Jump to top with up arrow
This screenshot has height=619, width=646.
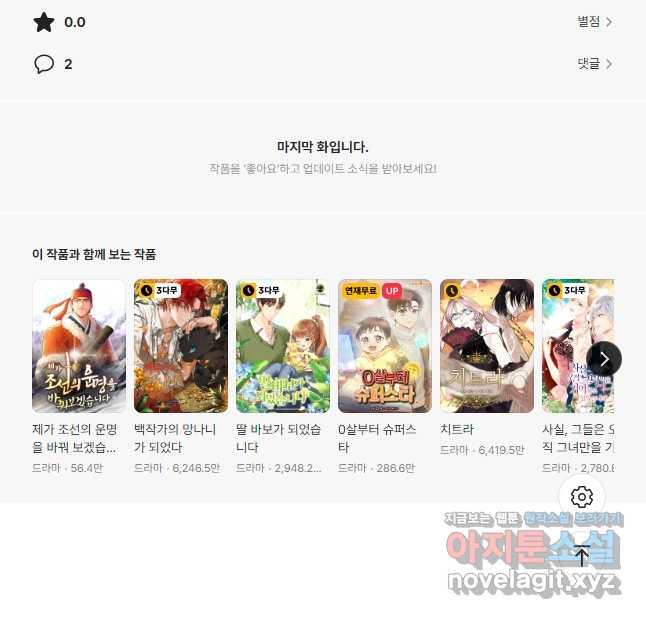[x=582, y=556]
